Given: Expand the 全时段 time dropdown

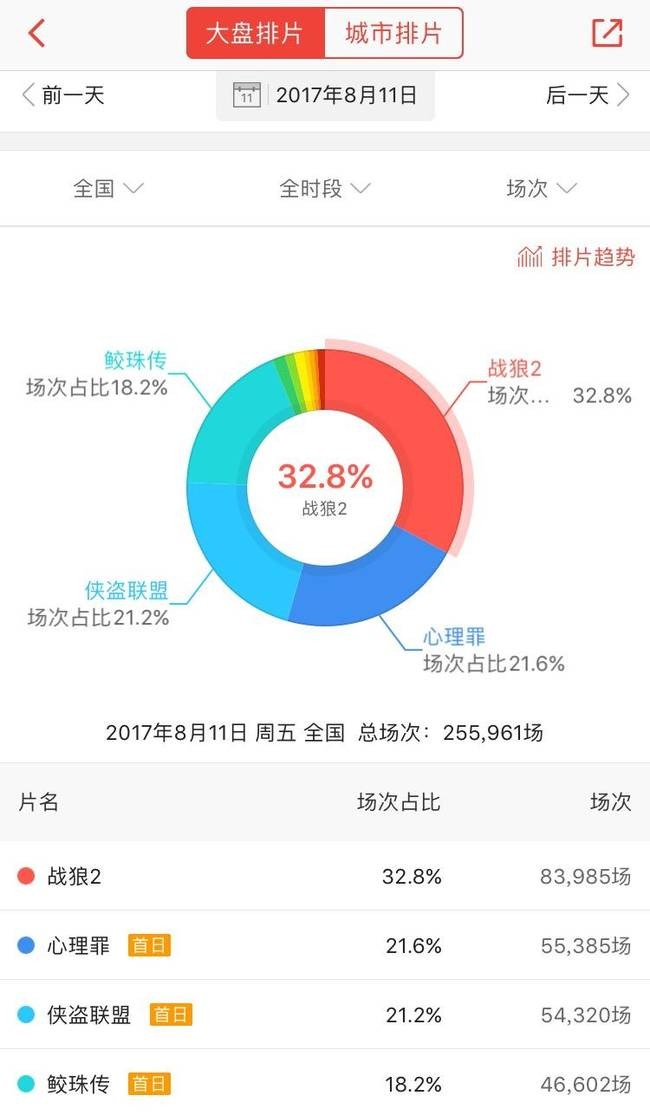Looking at the screenshot, I should (325, 188).
